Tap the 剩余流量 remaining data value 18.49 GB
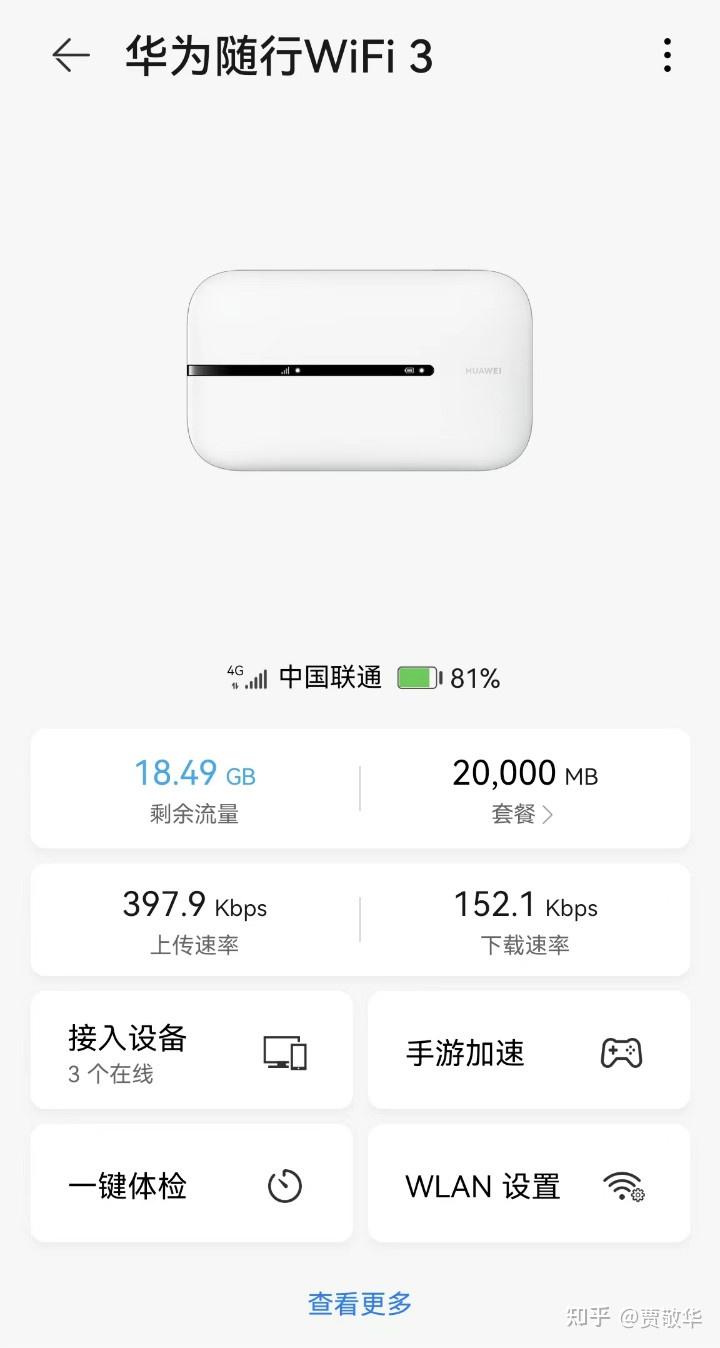Screen dimensions: 720x1348 point(196,774)
